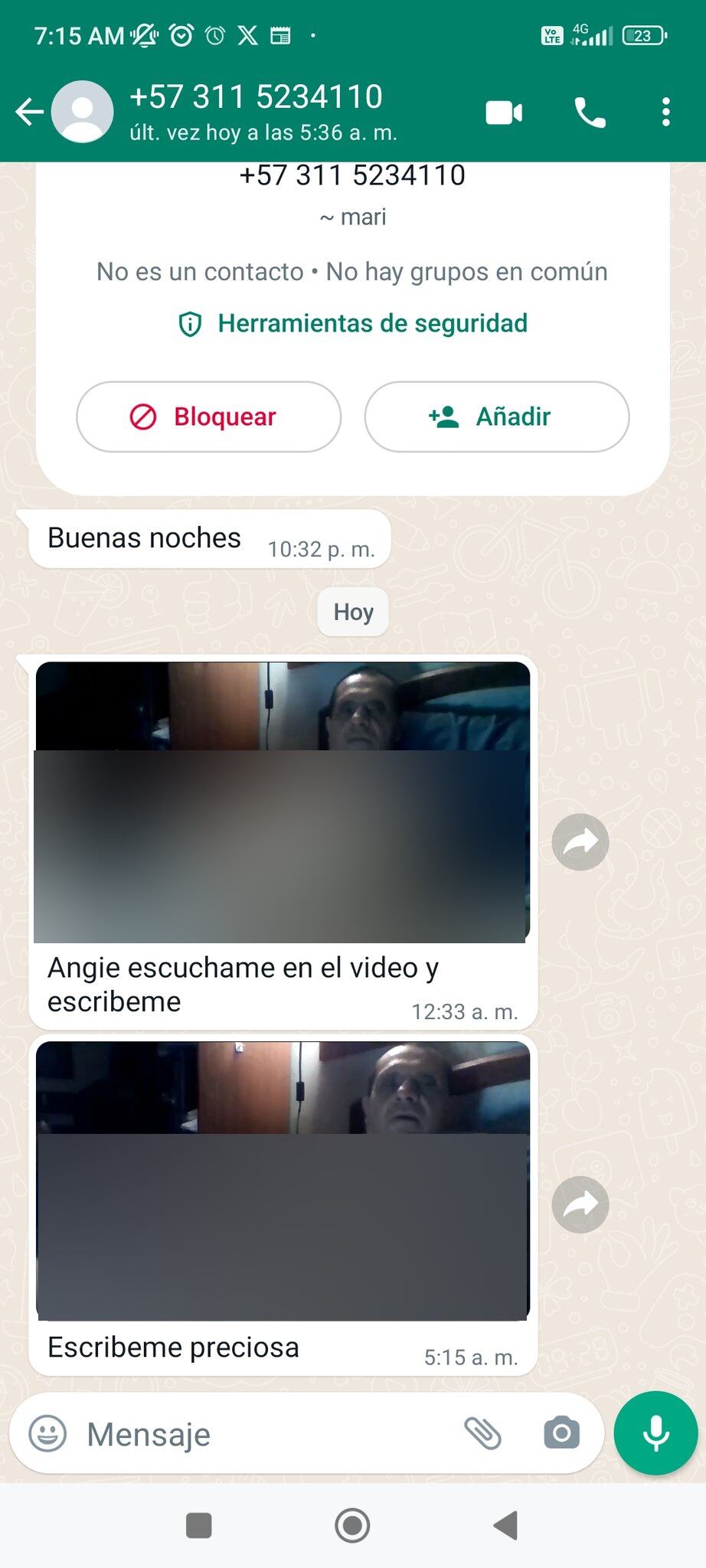Tap Añadir to add the contact
706x1568 pixels.
496,416
